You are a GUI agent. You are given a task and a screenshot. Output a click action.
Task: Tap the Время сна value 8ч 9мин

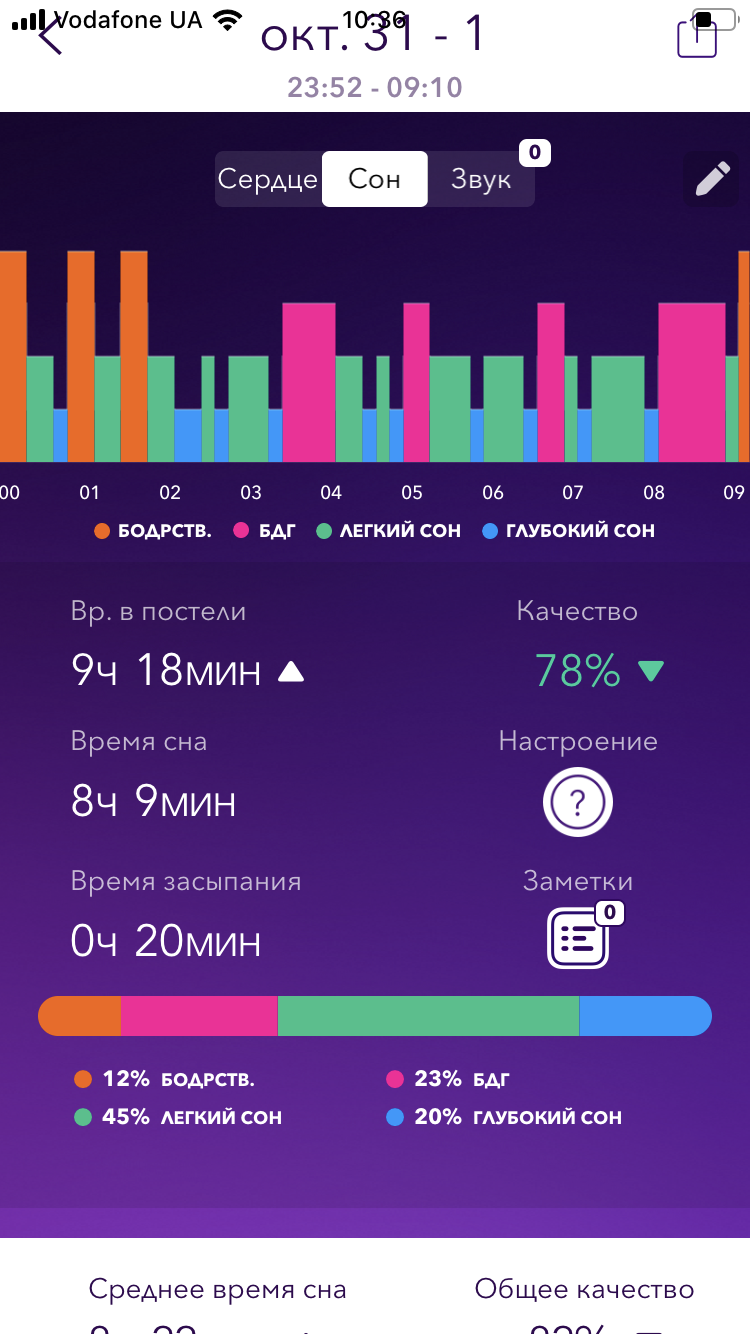153,801
